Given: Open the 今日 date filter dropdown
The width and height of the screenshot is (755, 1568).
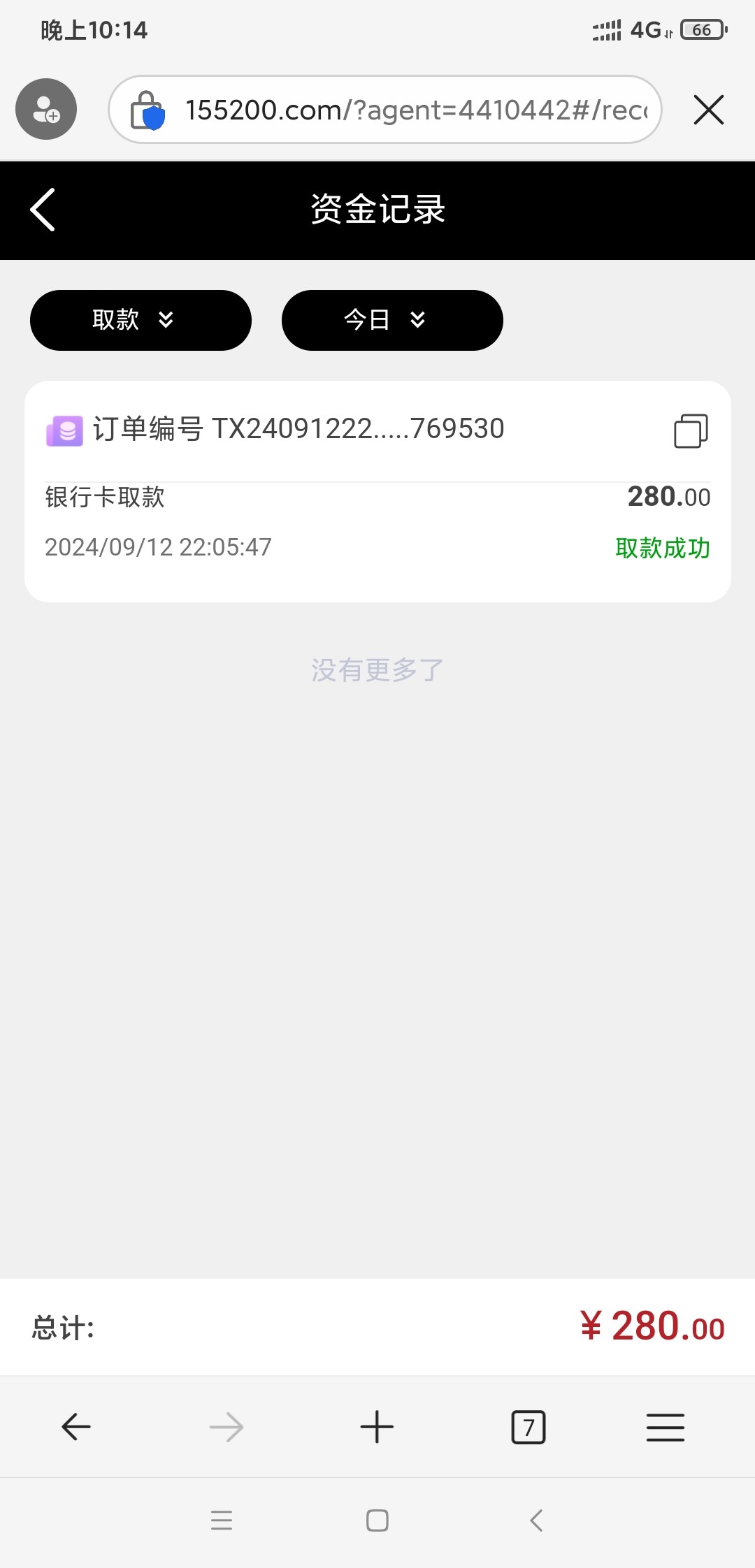Looking at the screenshot, I should tap(392, 320).
